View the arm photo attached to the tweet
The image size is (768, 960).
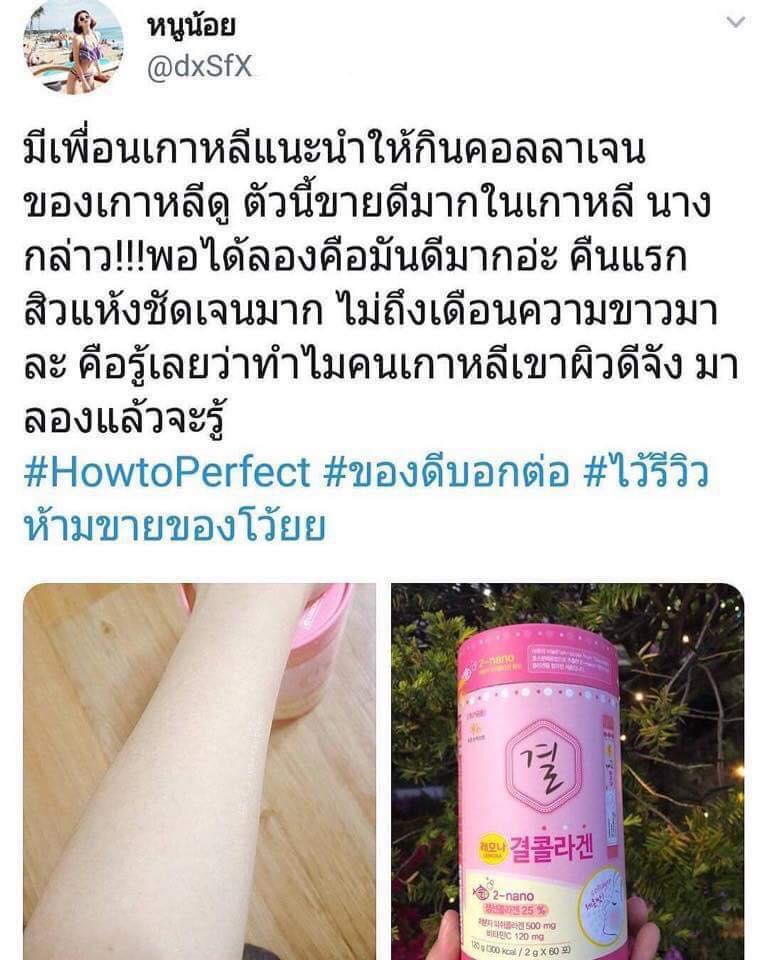(200, 770)
